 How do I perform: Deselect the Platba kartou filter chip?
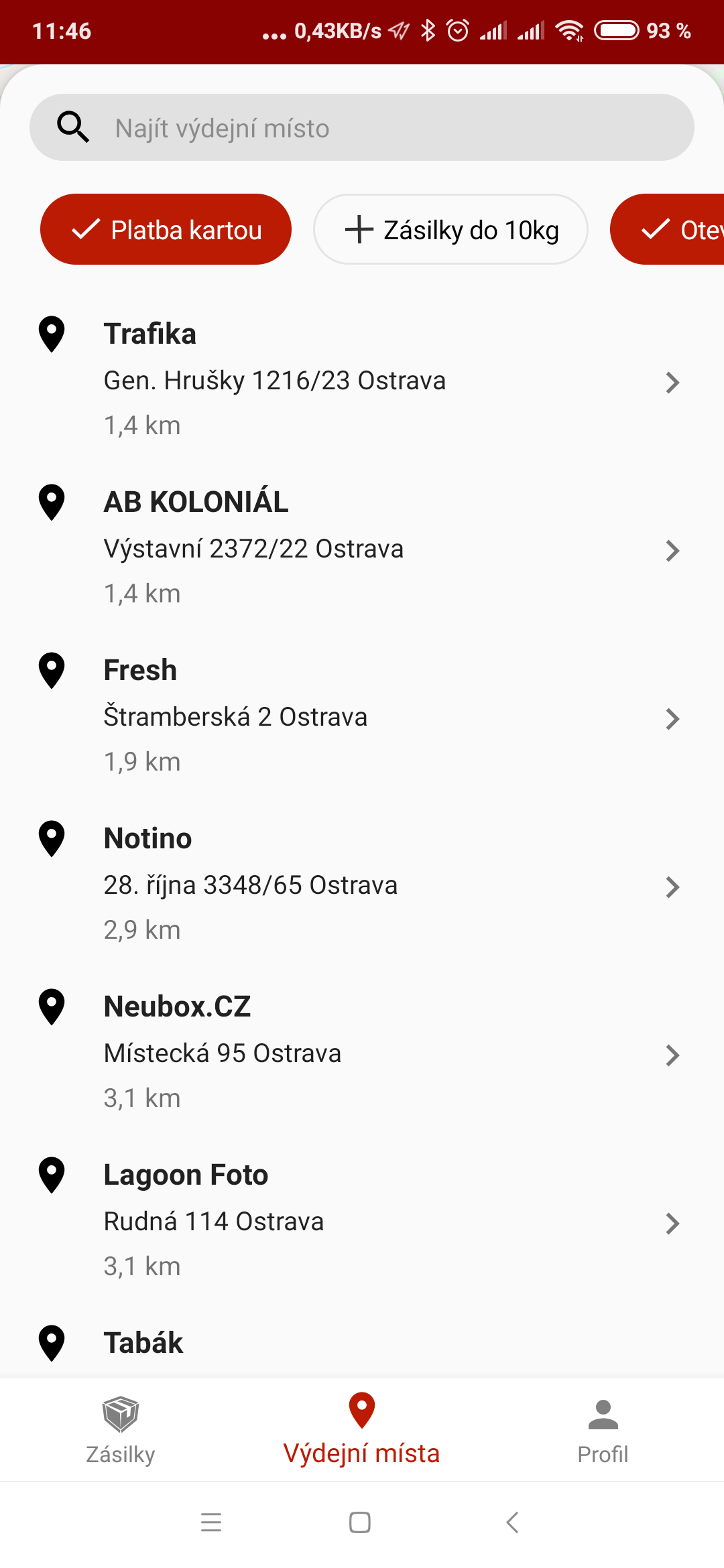pos(166,229)
